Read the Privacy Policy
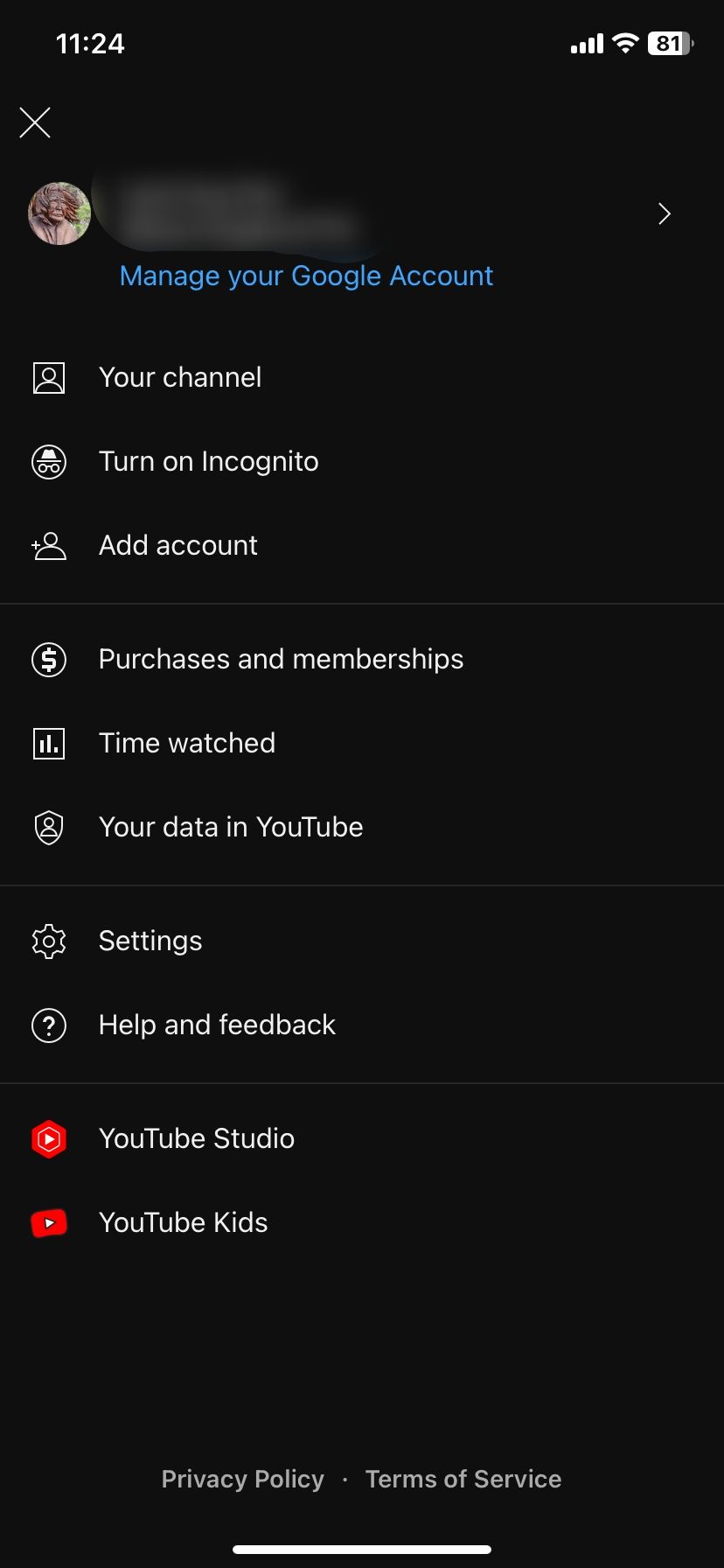Screen dimensions: 724x1568 click(x=242, y=1479)
